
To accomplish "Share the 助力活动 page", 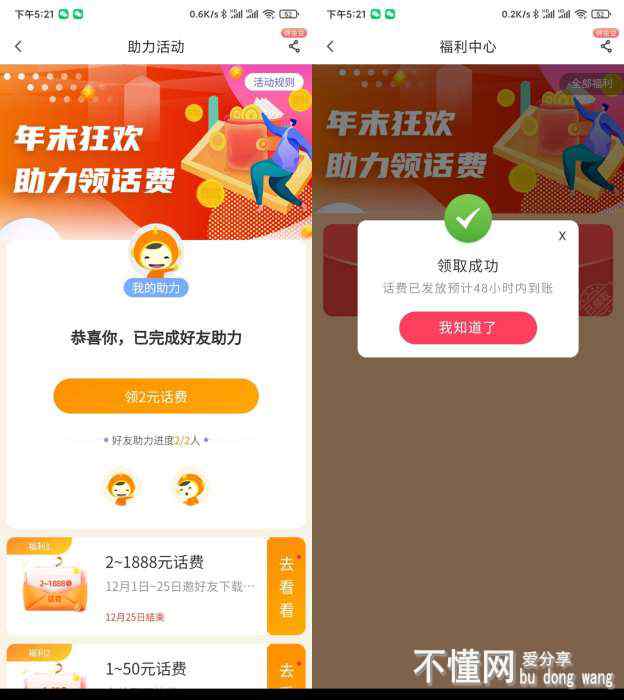I will pos(294,46).
